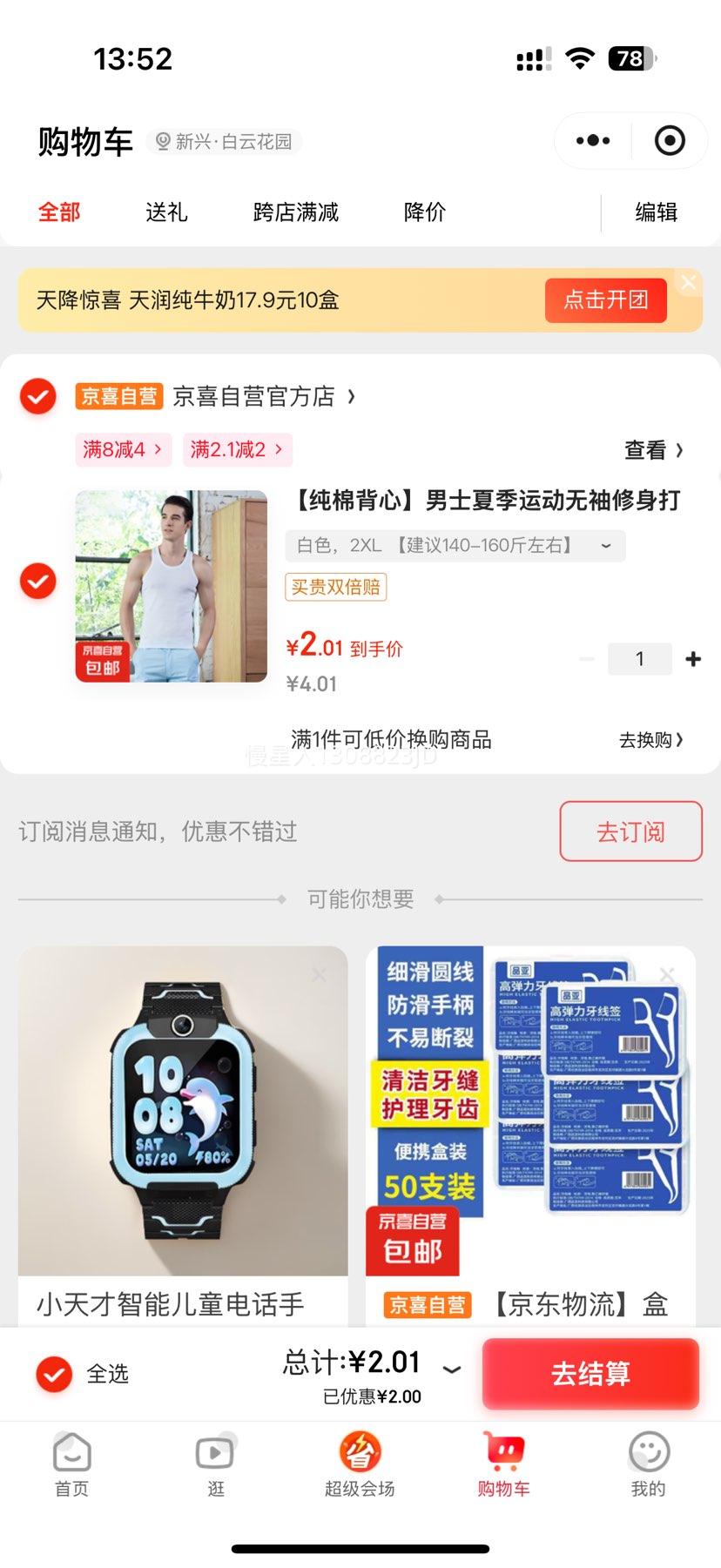Expand the 白色, 2XL size selector

point(455,546)
